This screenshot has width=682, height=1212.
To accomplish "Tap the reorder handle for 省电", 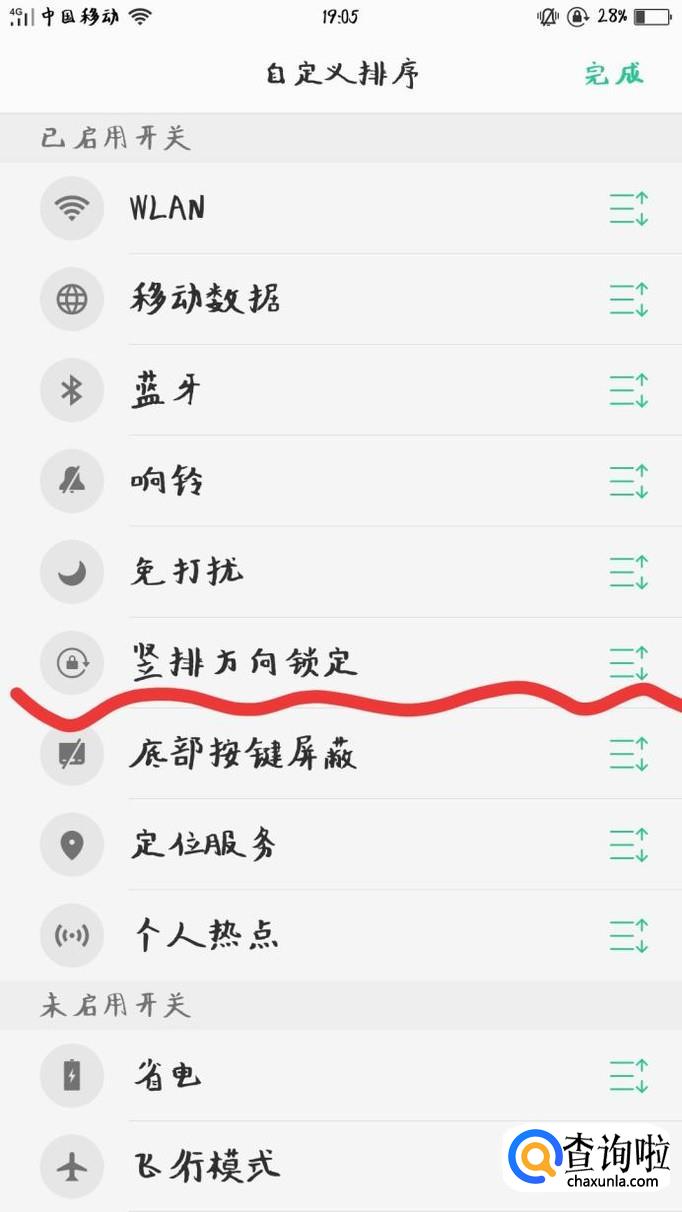I will [x=629, y=1076].
